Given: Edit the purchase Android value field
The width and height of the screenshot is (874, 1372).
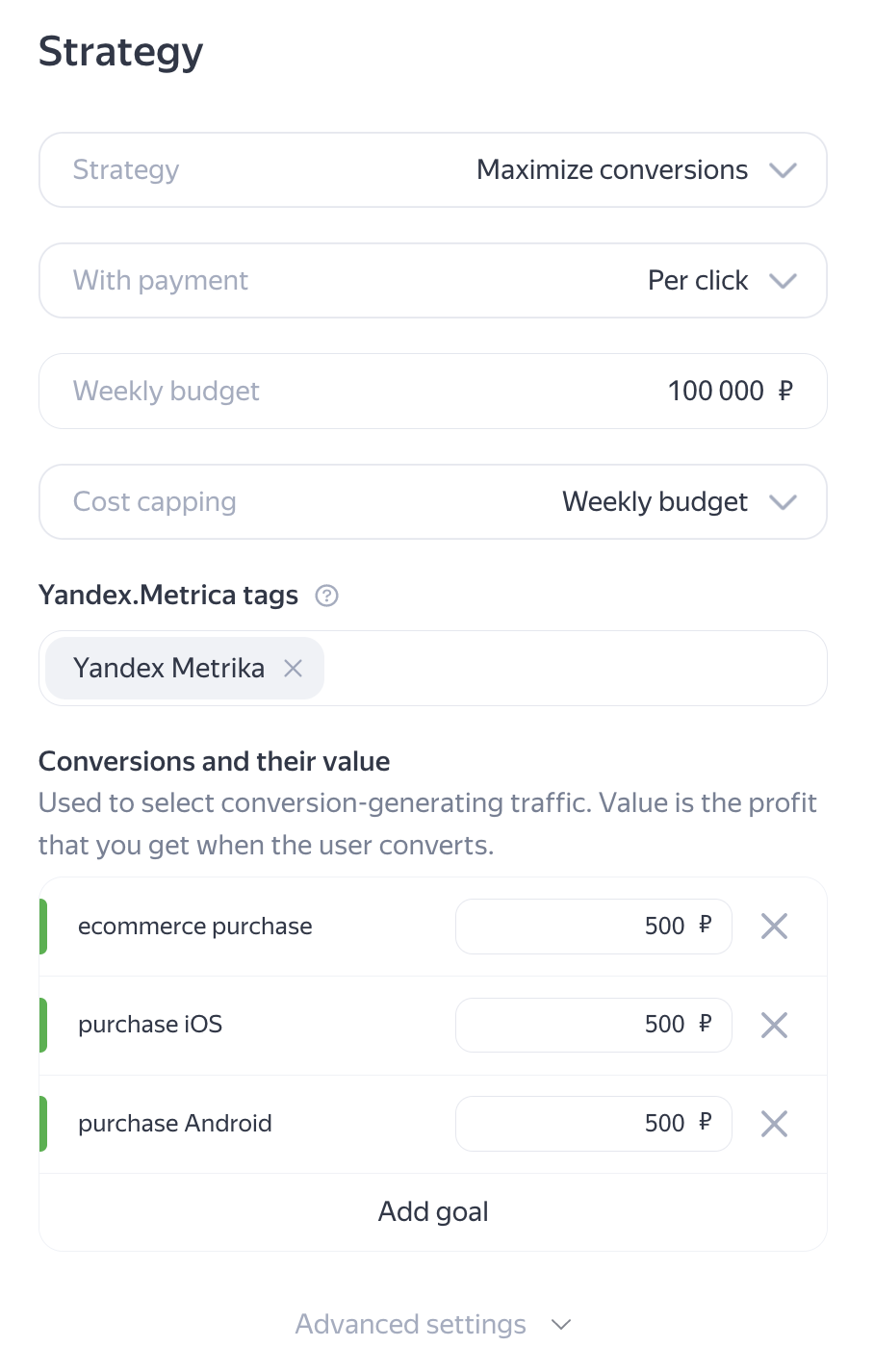Looking at the screenshot, I should point(593,1124).
